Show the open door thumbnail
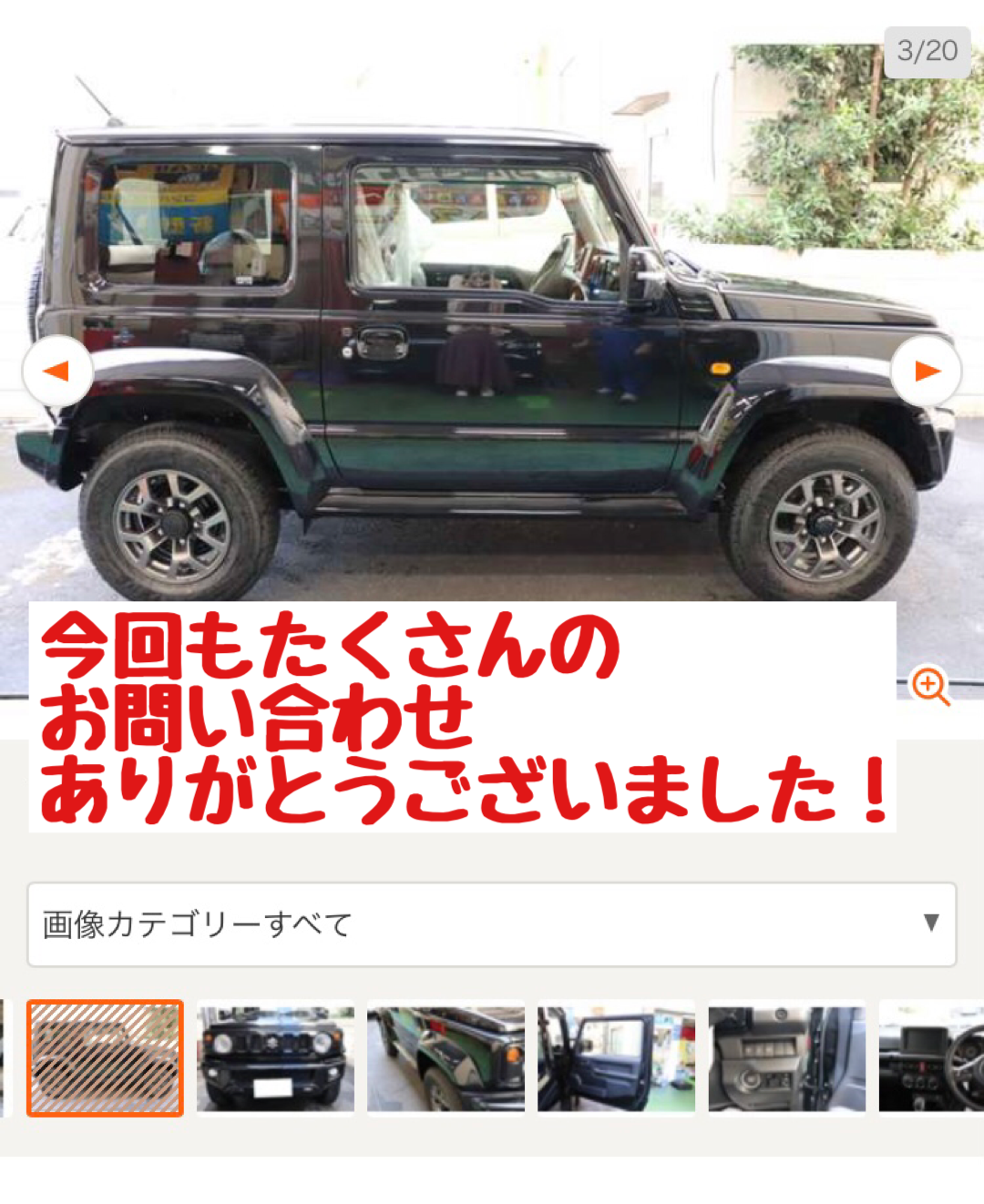This screenshot has width=984, height=1204. [616, 1058]
